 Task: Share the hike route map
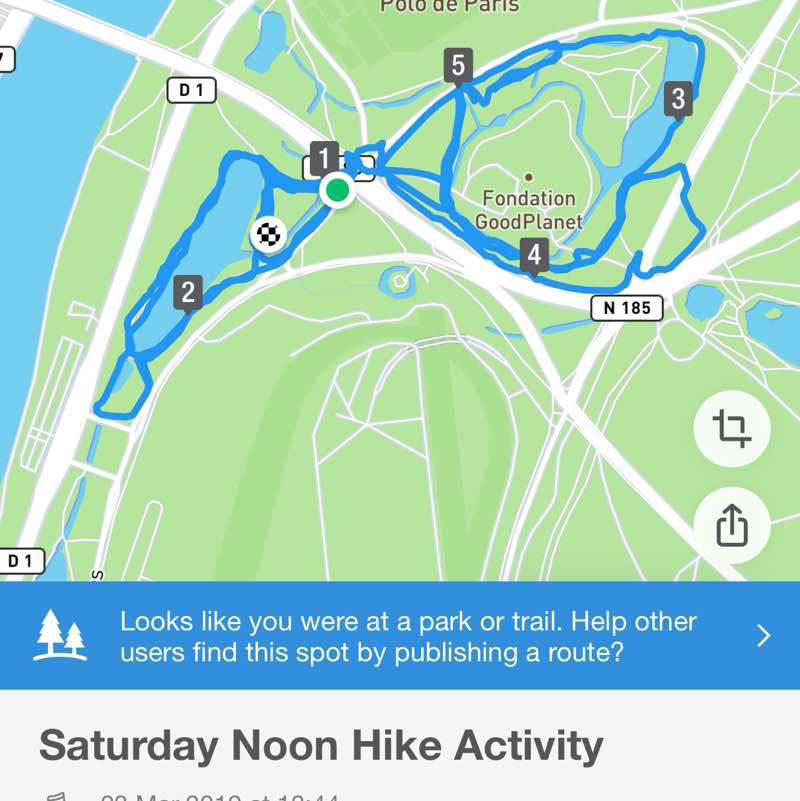(732, 524)
